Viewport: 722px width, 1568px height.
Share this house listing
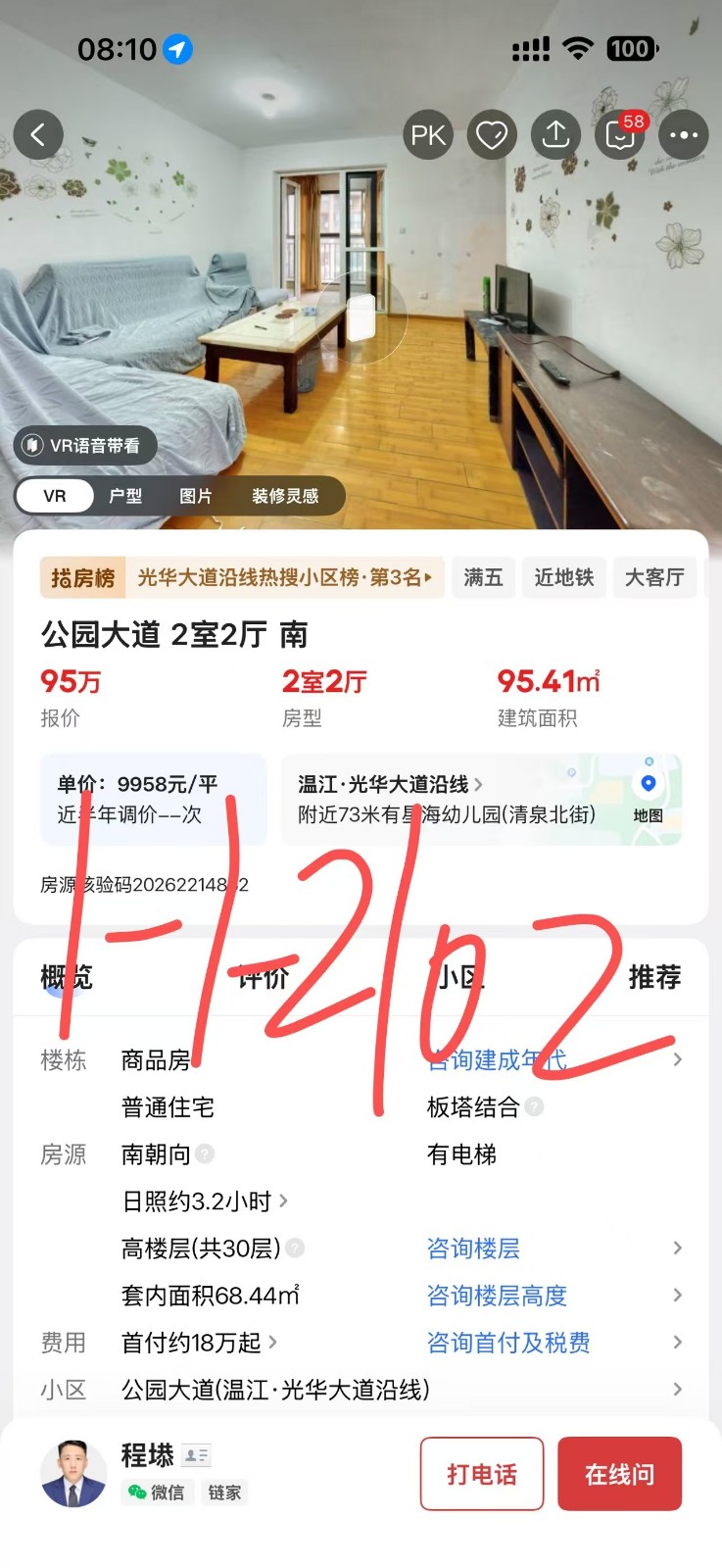pyautogui.click(x=555, y=135)
